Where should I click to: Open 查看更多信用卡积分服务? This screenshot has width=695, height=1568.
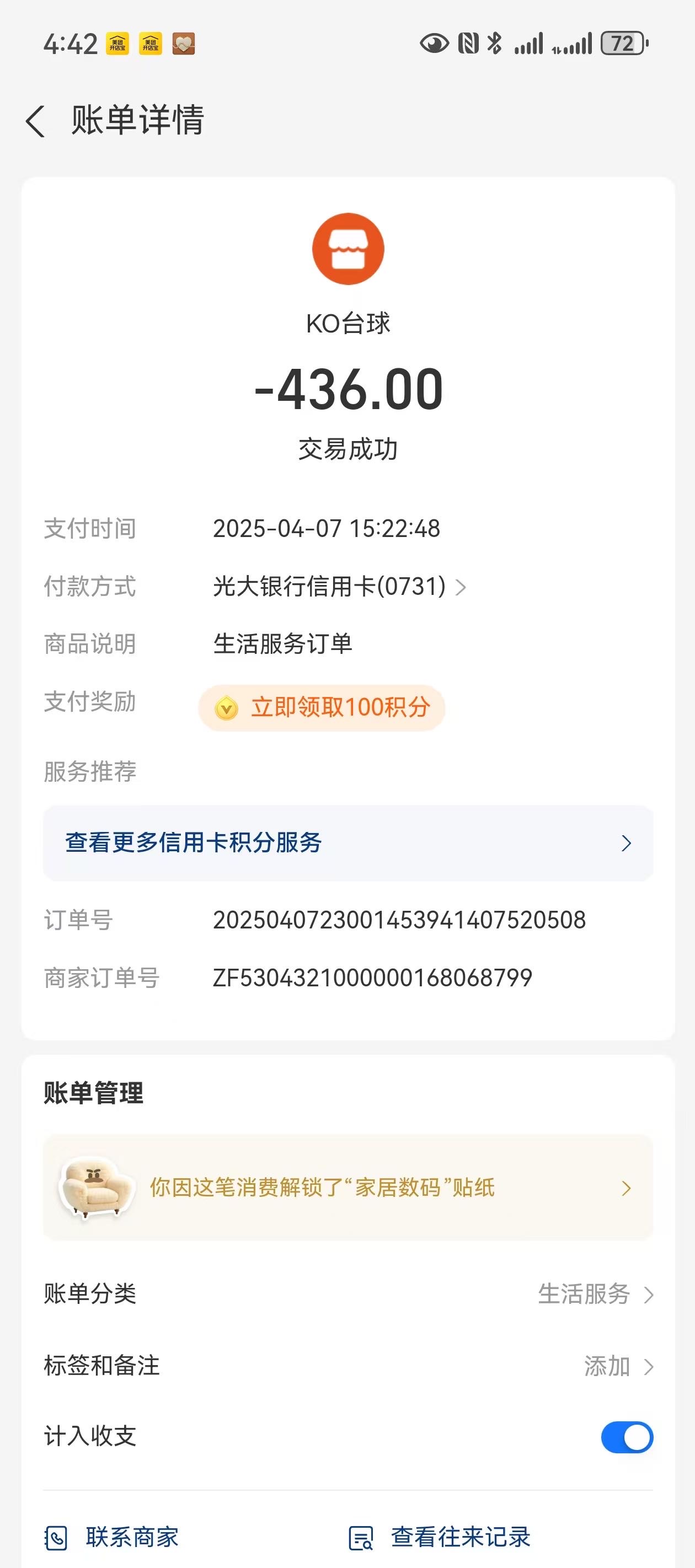348,843
